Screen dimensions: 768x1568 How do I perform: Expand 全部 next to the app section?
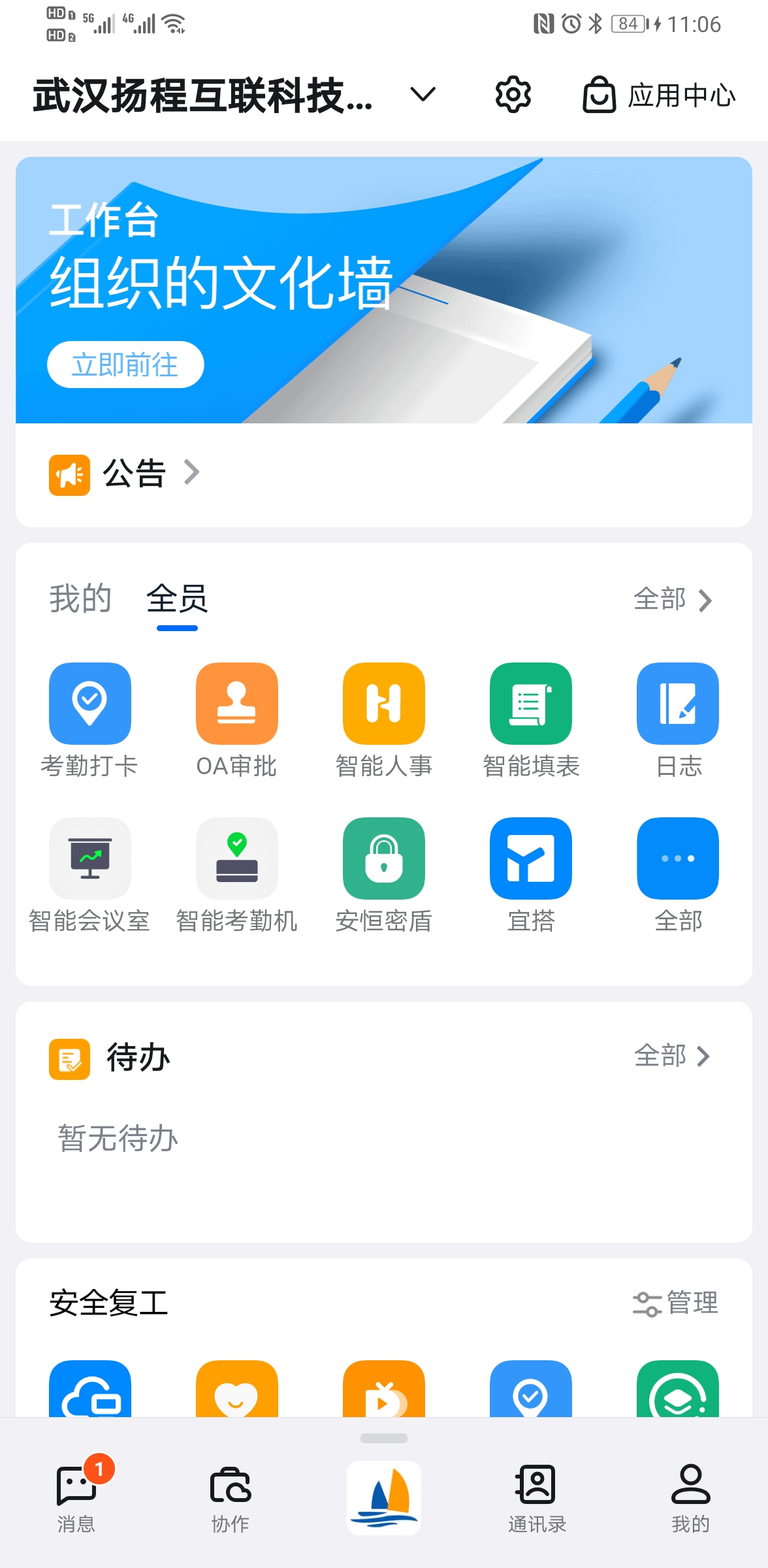point(673,600)
